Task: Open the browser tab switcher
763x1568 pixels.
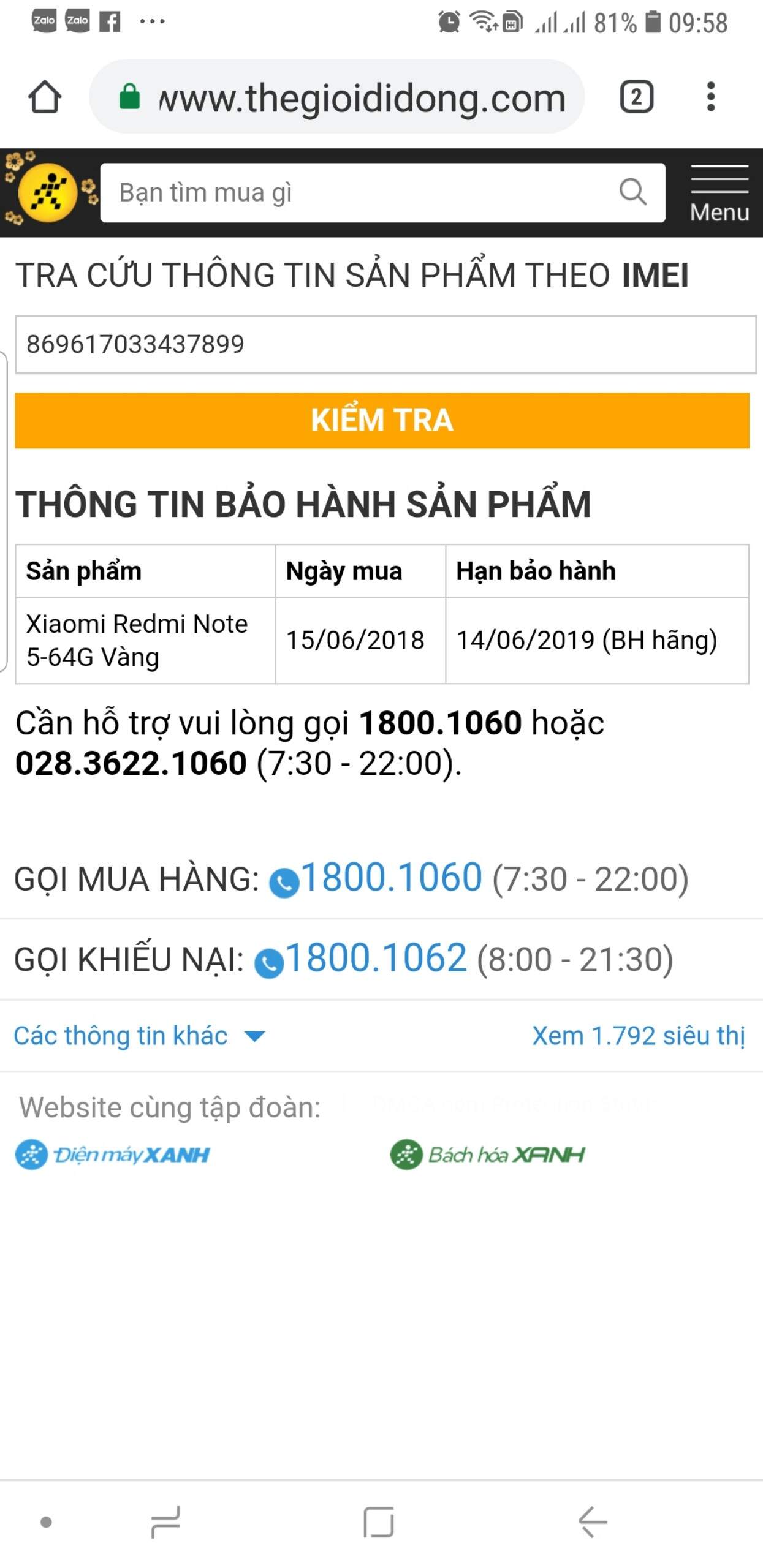Action: coord(637,97)
